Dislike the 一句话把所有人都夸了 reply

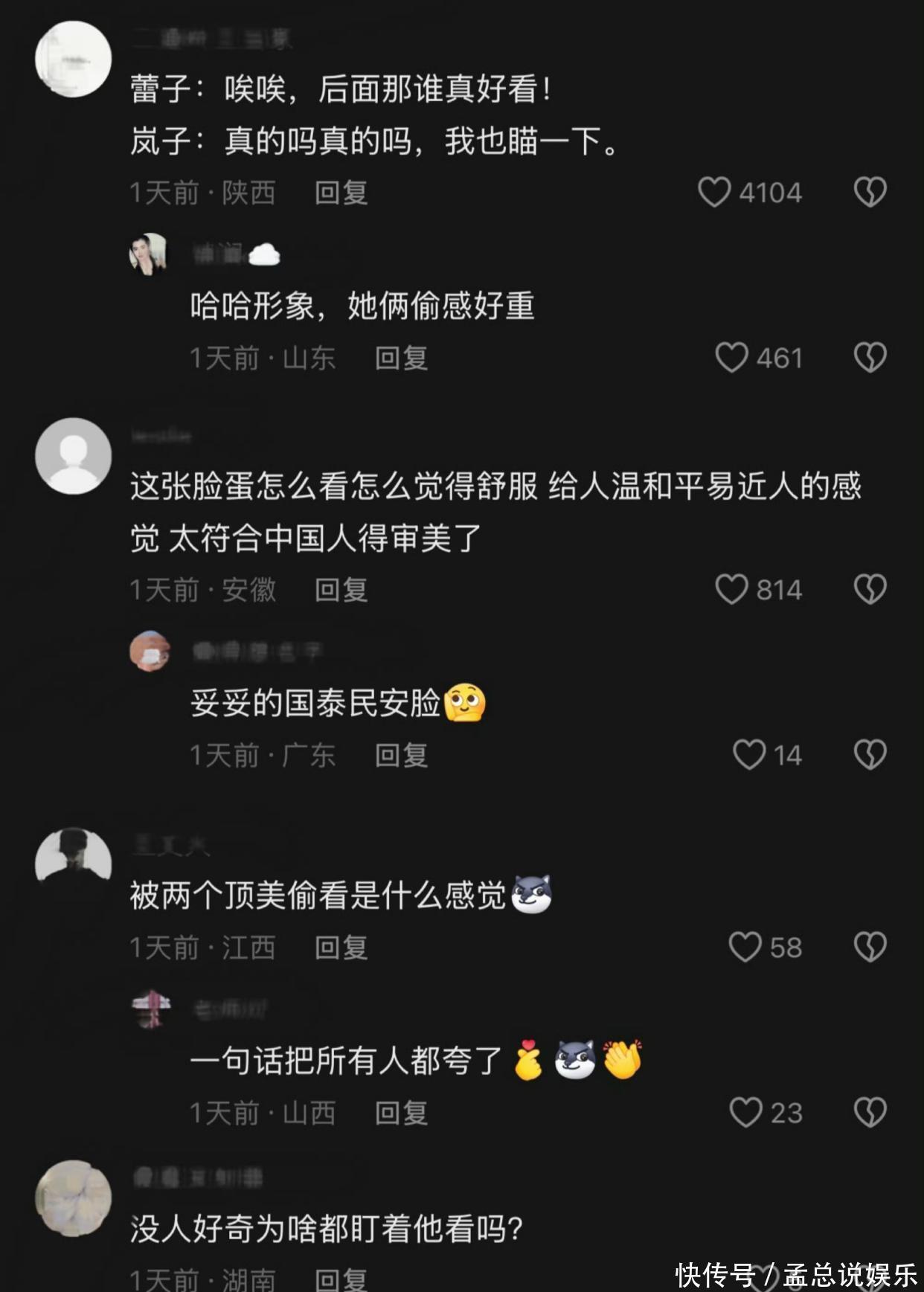pos(870,1113)
